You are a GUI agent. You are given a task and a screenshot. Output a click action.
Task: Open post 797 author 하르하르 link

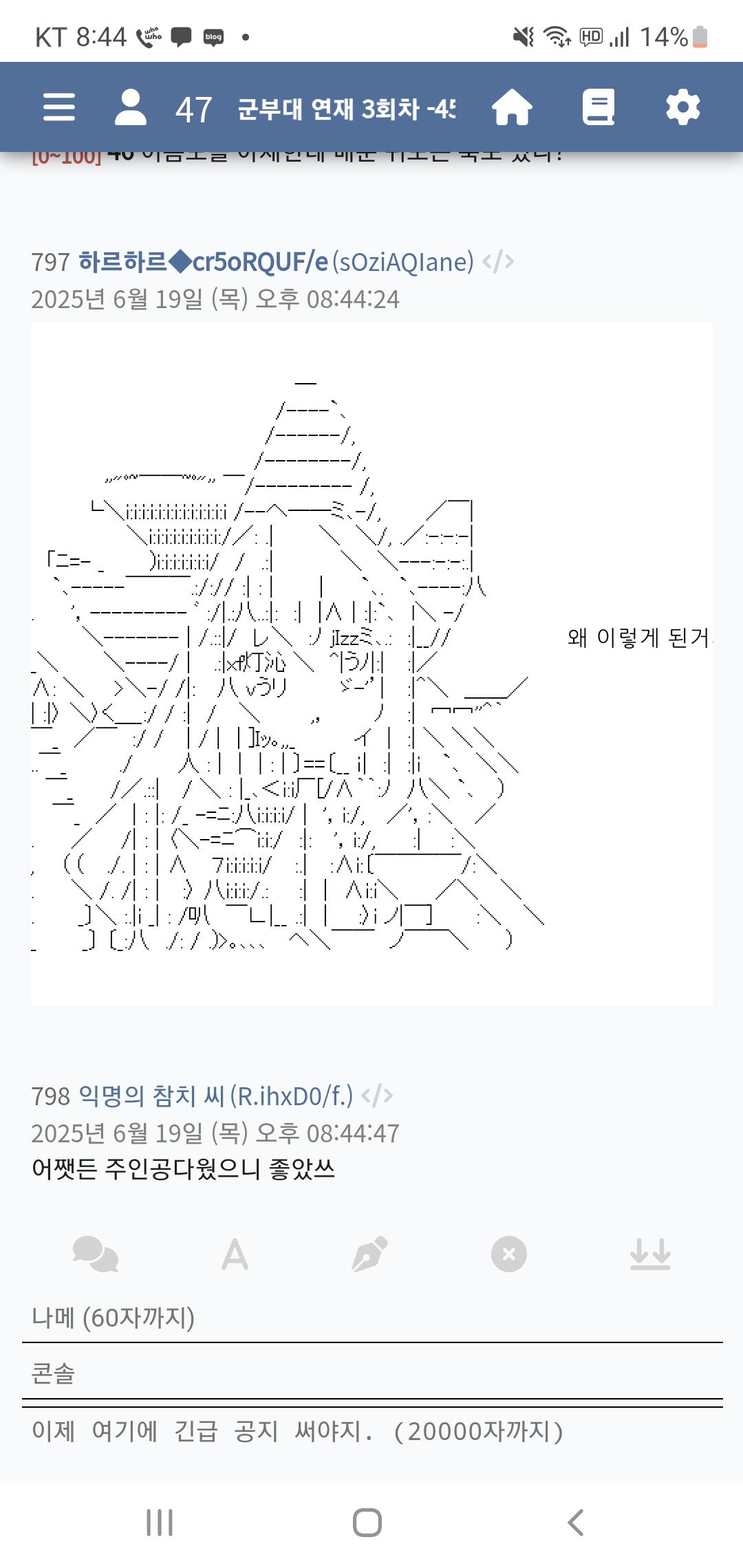(x=204, y=262)
